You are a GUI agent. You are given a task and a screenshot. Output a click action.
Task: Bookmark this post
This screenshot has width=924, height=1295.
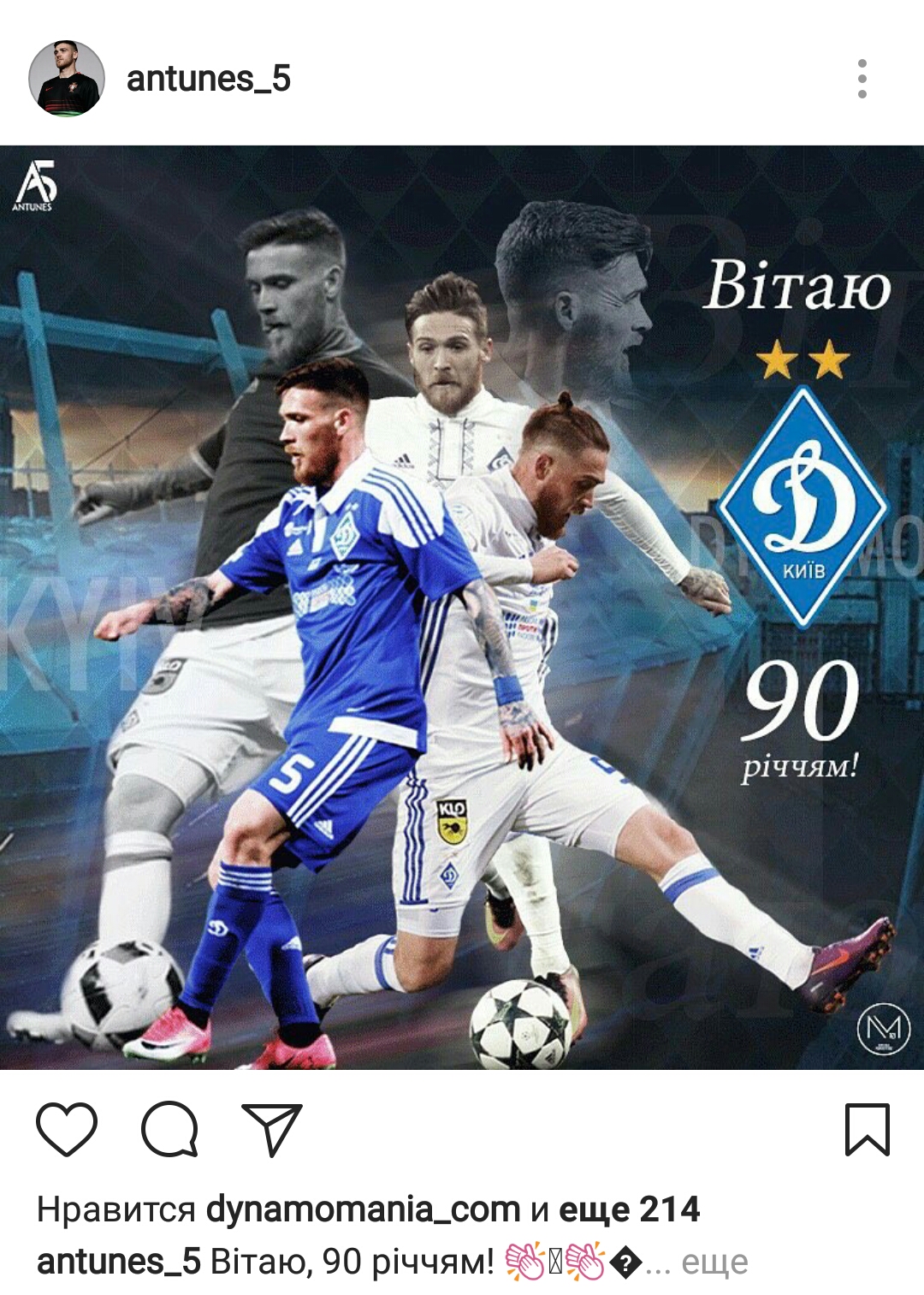tap(867, 1129)
